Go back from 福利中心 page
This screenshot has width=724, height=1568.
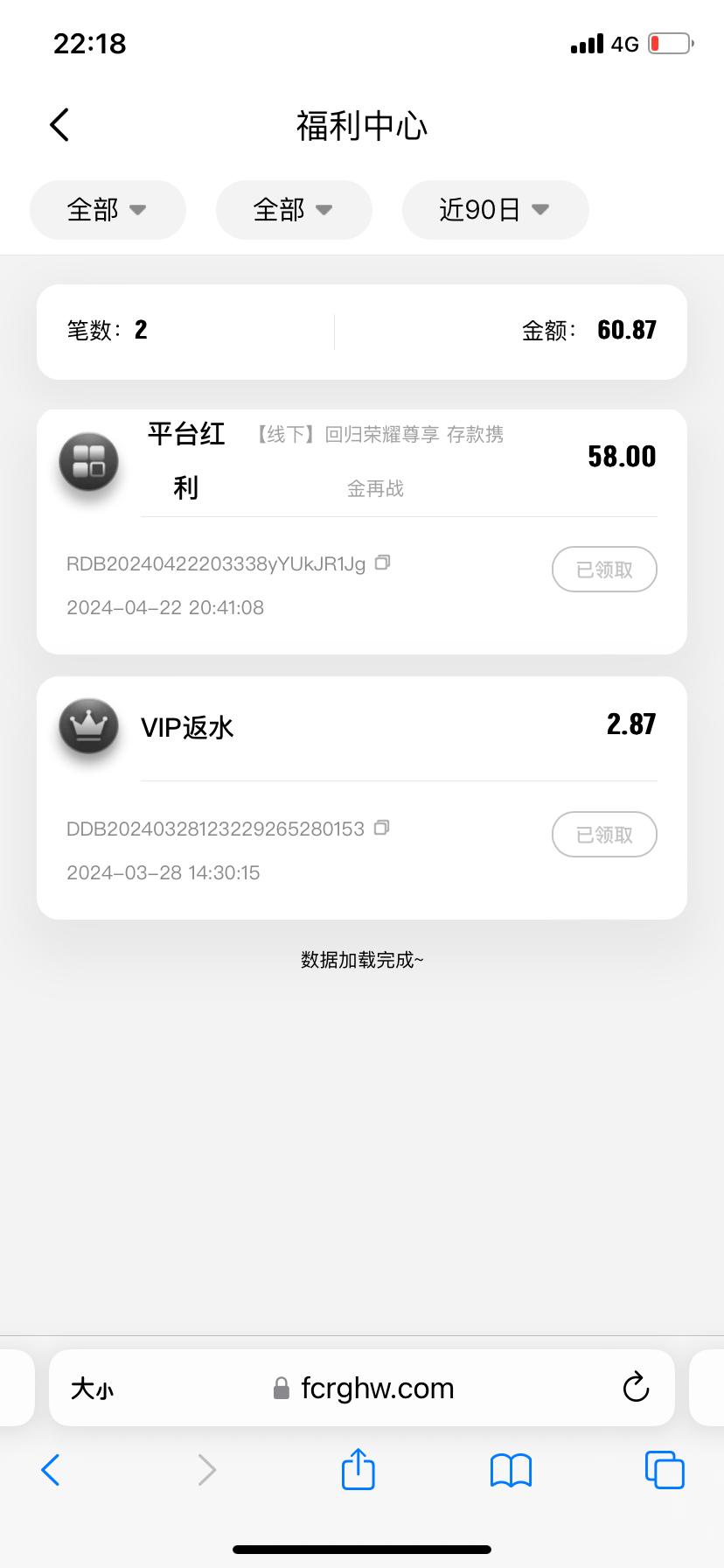pos(59,125)
